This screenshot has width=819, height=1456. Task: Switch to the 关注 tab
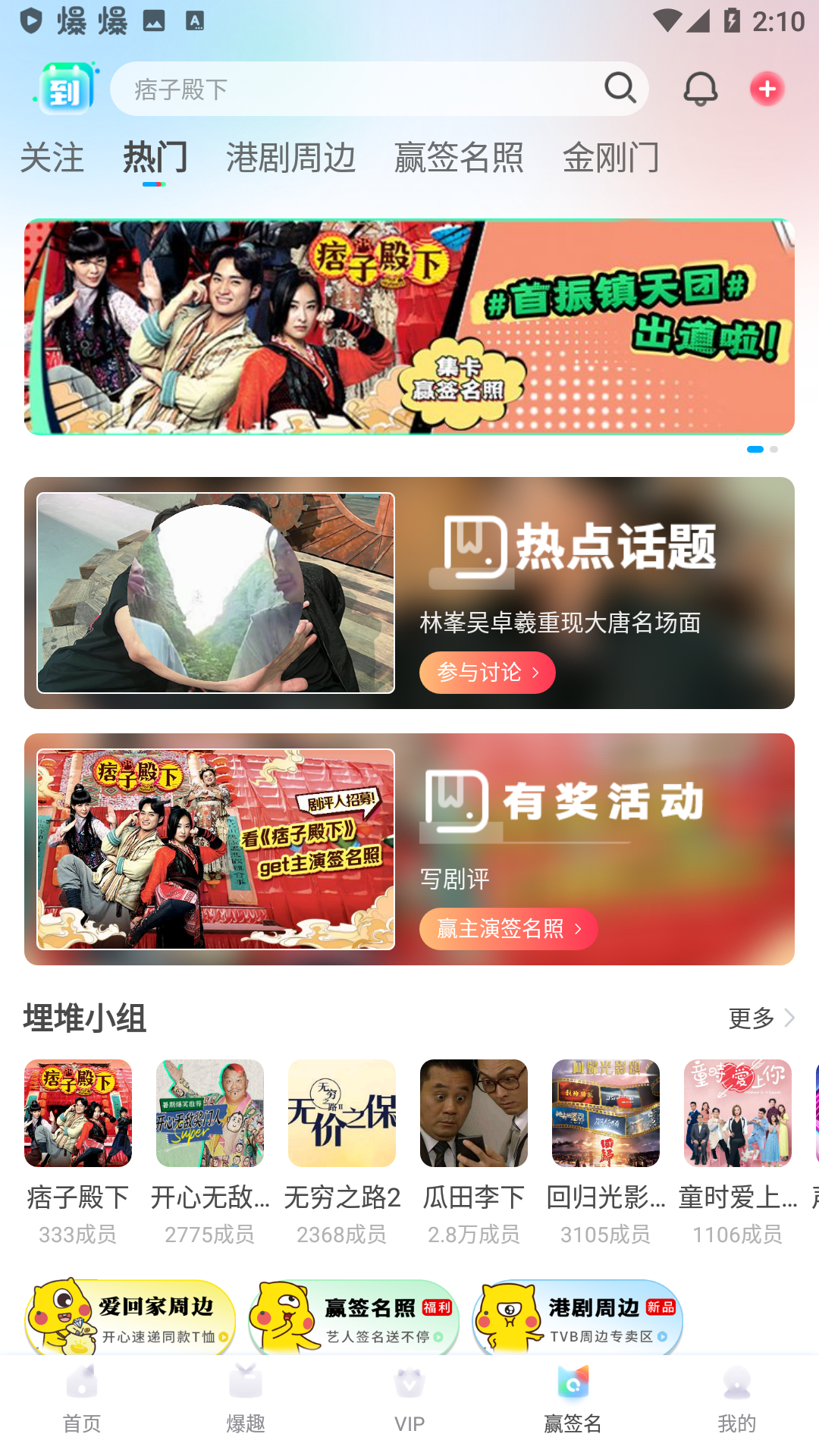pyautogui.click(x=52, y=158)
